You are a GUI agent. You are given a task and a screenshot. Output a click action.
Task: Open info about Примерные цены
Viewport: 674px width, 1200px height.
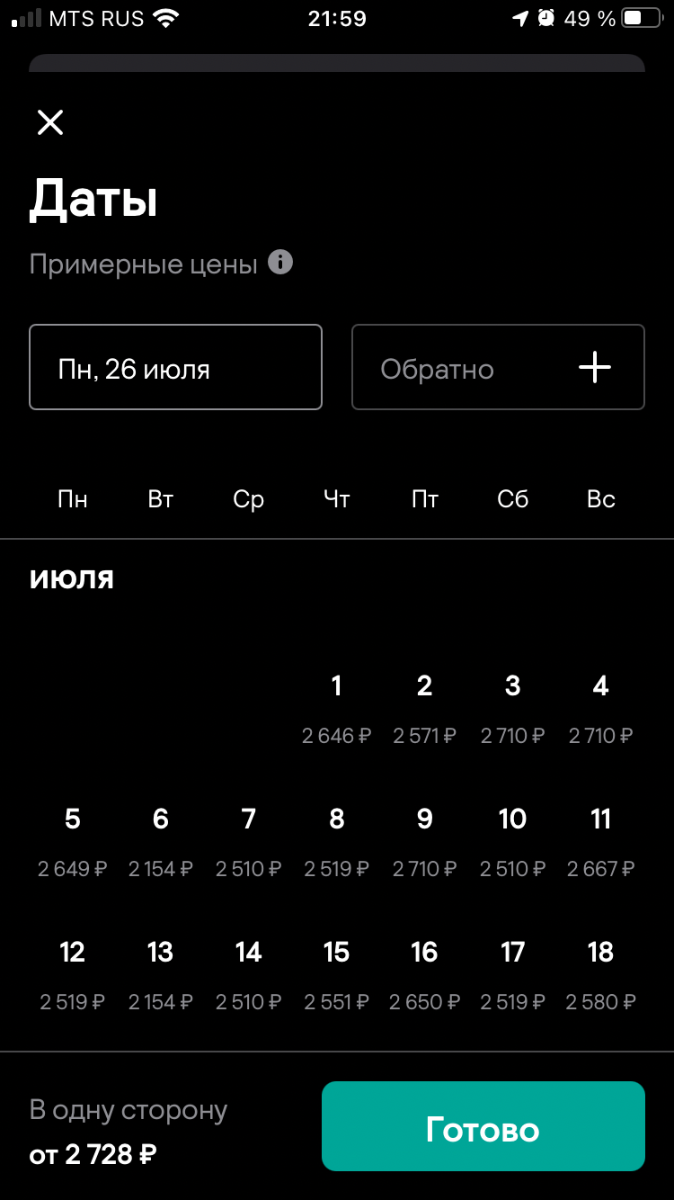point(281,263)
